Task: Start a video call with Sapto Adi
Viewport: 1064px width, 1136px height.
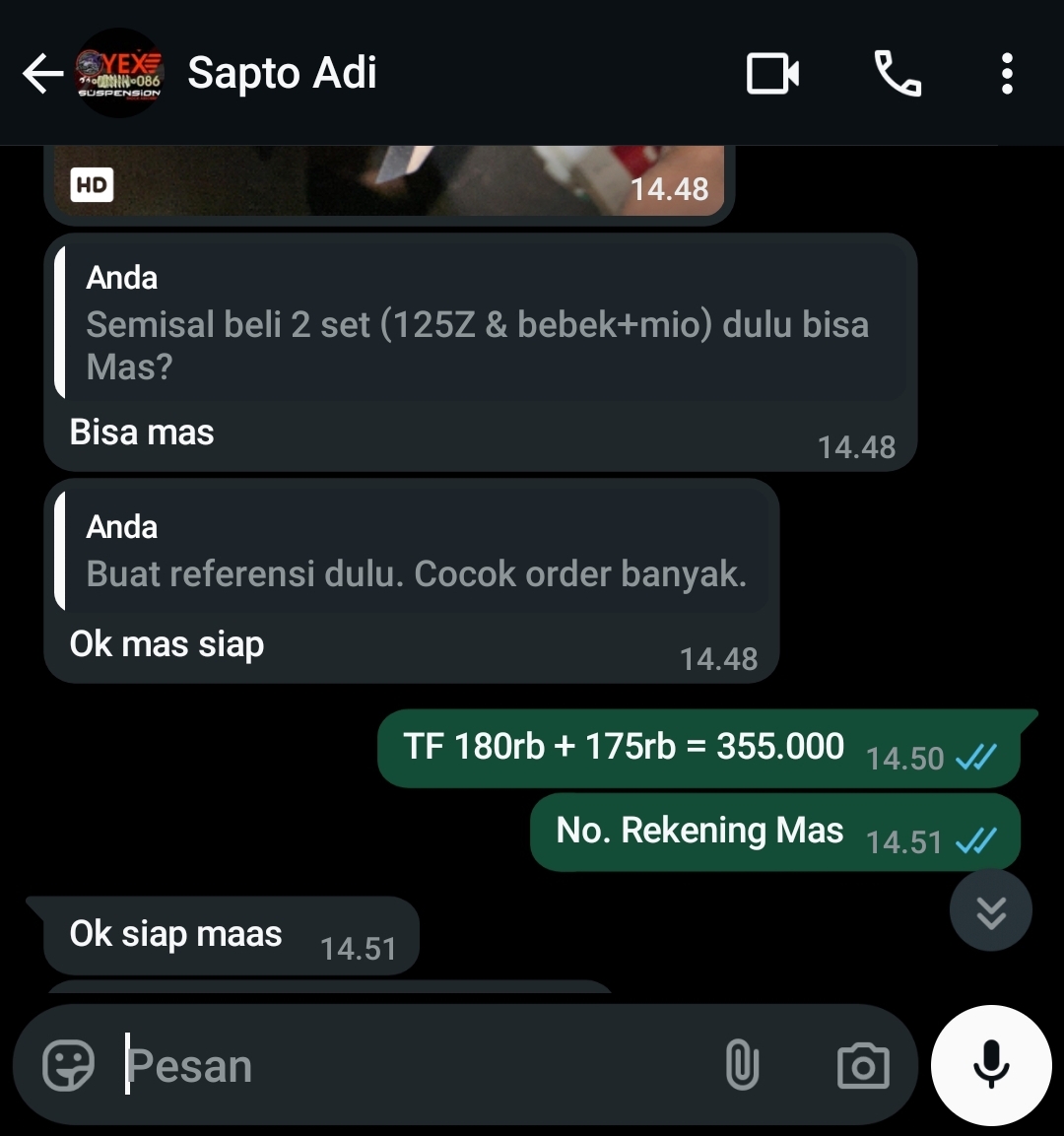Action: (x=772, y=74)
